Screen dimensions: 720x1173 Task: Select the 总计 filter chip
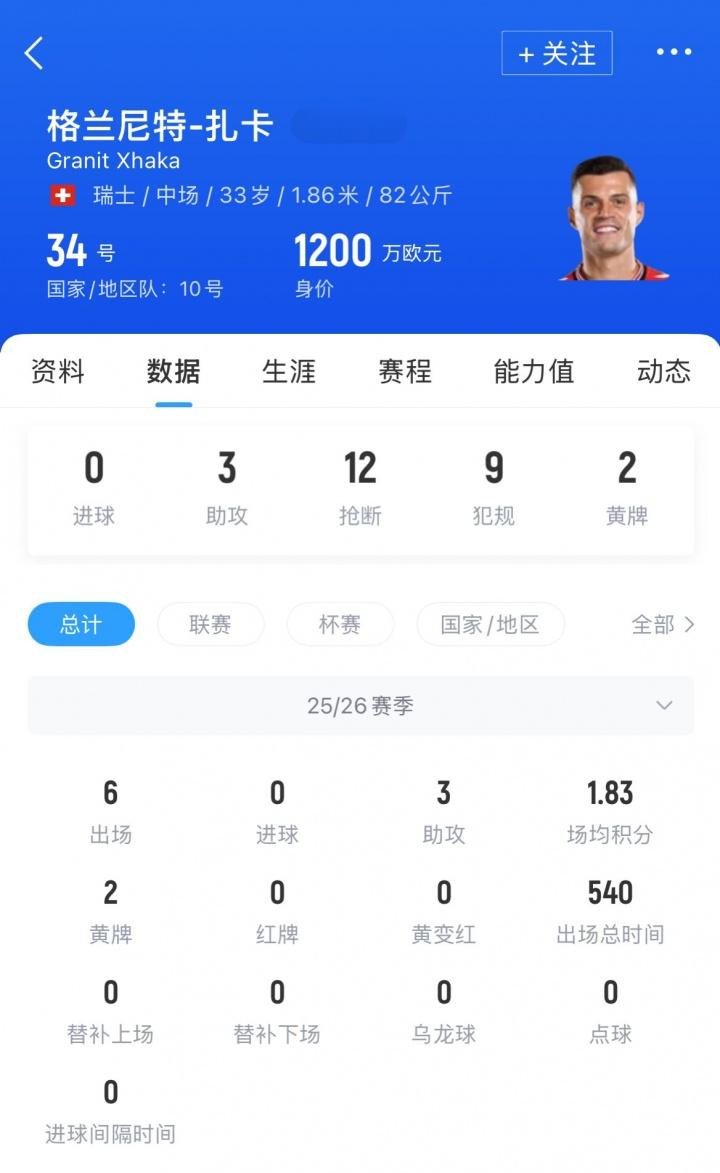(81, 624)
